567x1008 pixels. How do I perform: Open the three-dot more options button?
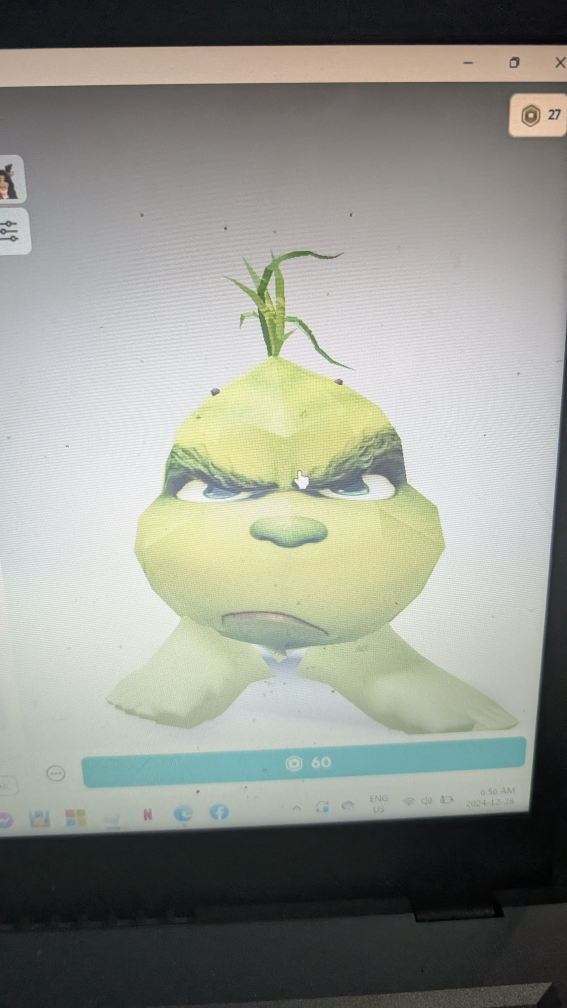[x=57, y=773]
